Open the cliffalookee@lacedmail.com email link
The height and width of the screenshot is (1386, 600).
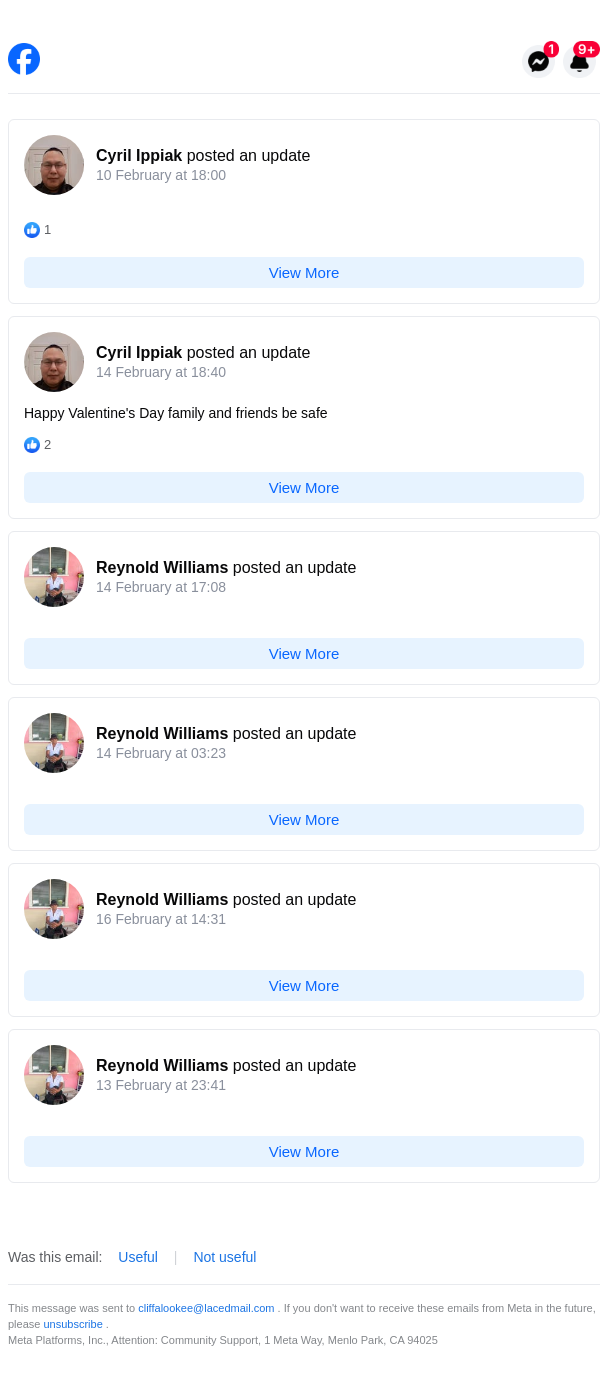206,1308
